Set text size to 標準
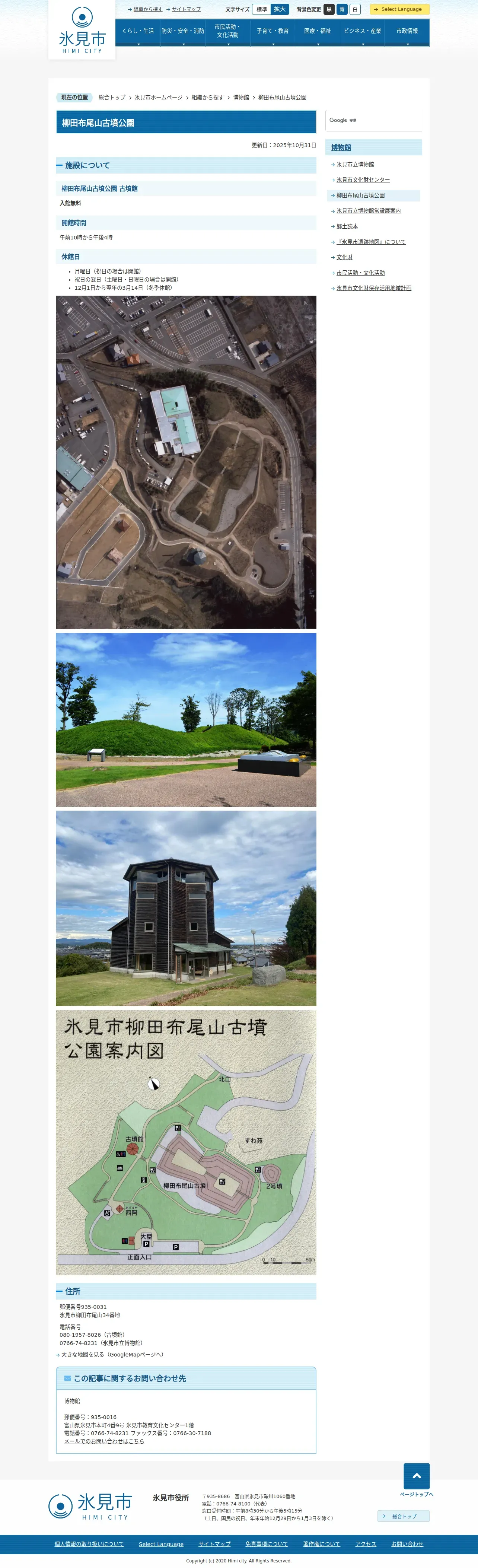 tap(261, 9)
